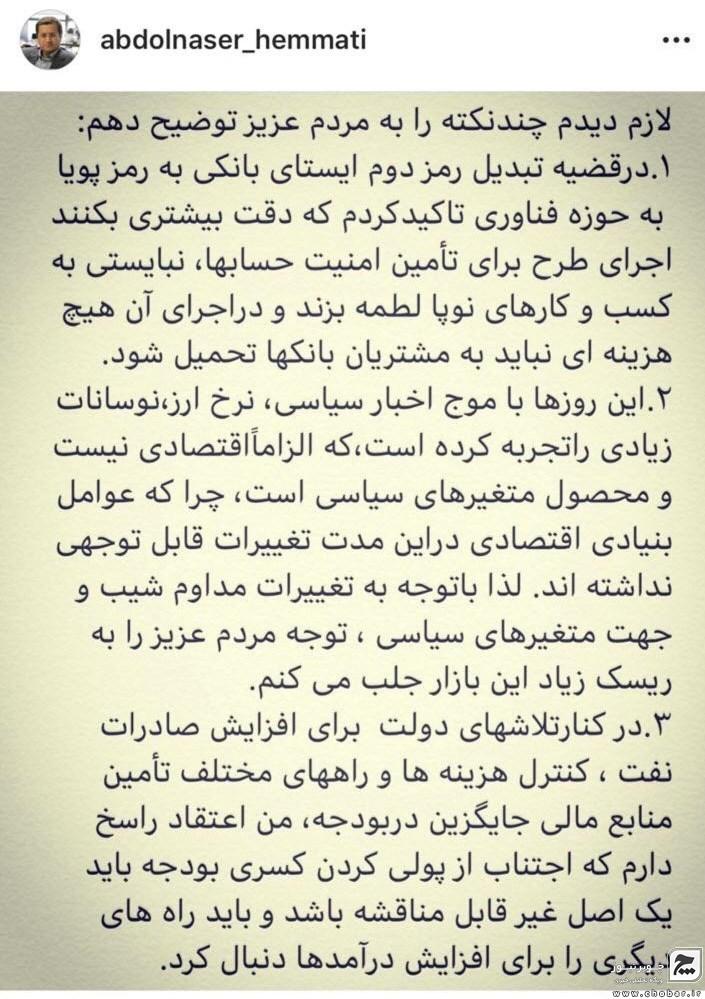Image resolution: width=705 pixels, height=999 pixels.
Task: Open the abdolnaser_hemmati username link
Action: click(233, 40)
